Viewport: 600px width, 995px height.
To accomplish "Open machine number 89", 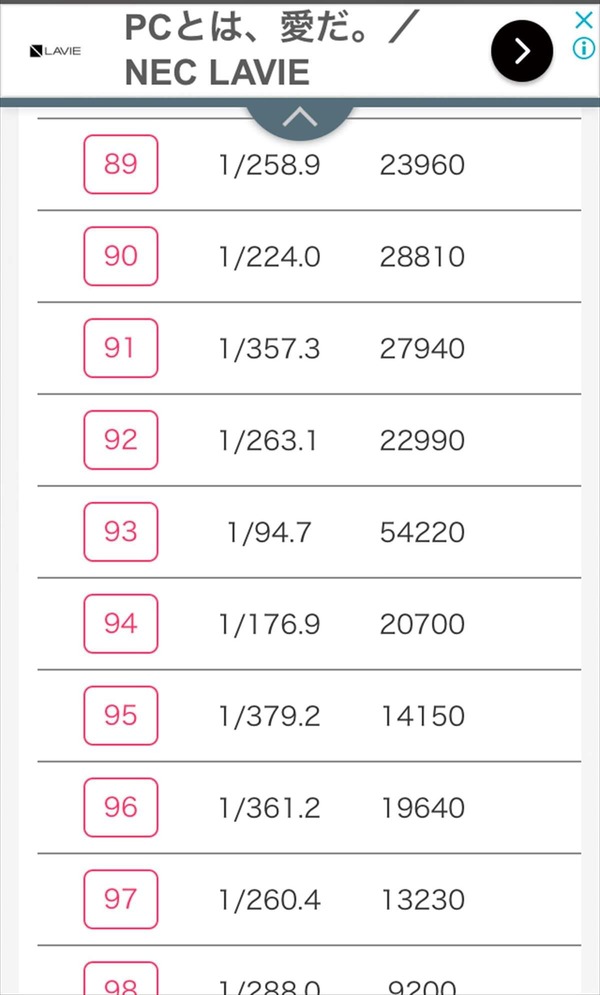I will (x=121, y=164).
